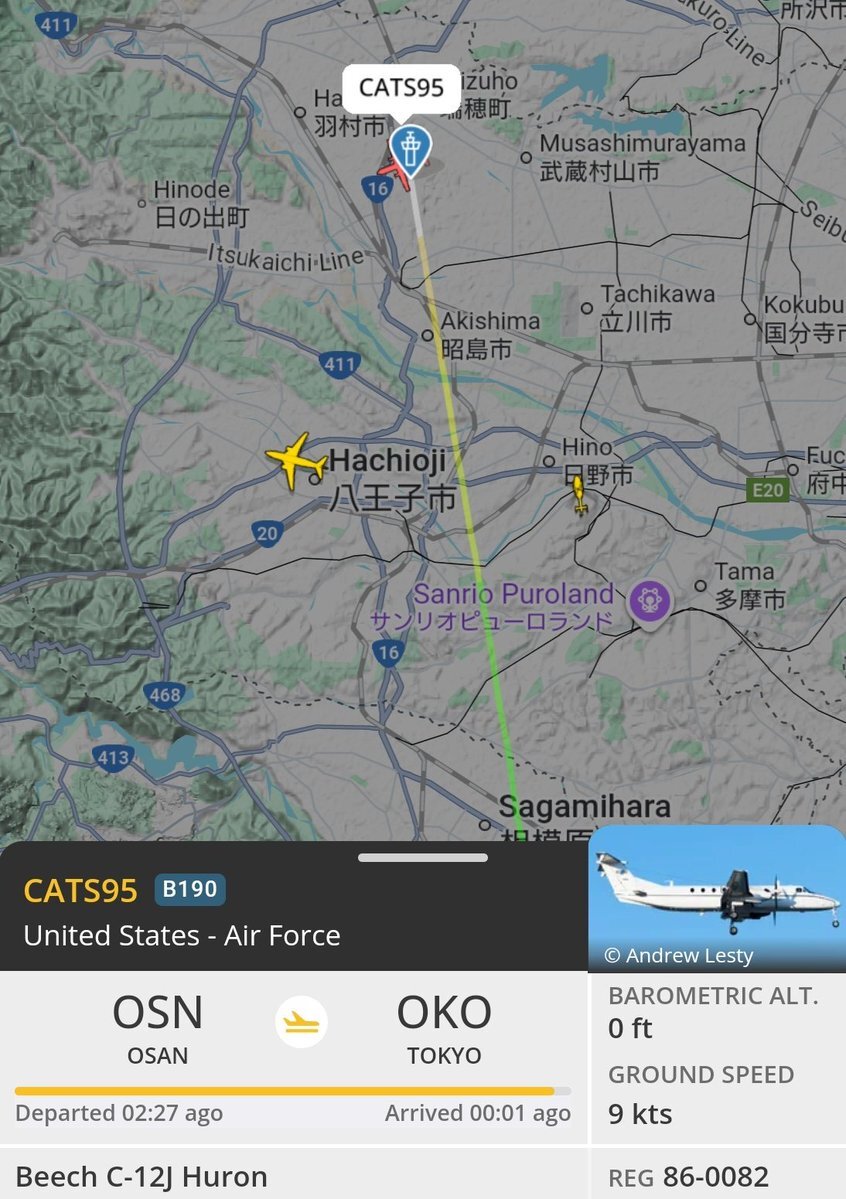Viewport: 846px width, 1199px height.
Task: Select the yellow plane near Hachioji
Action: point(296,461)
